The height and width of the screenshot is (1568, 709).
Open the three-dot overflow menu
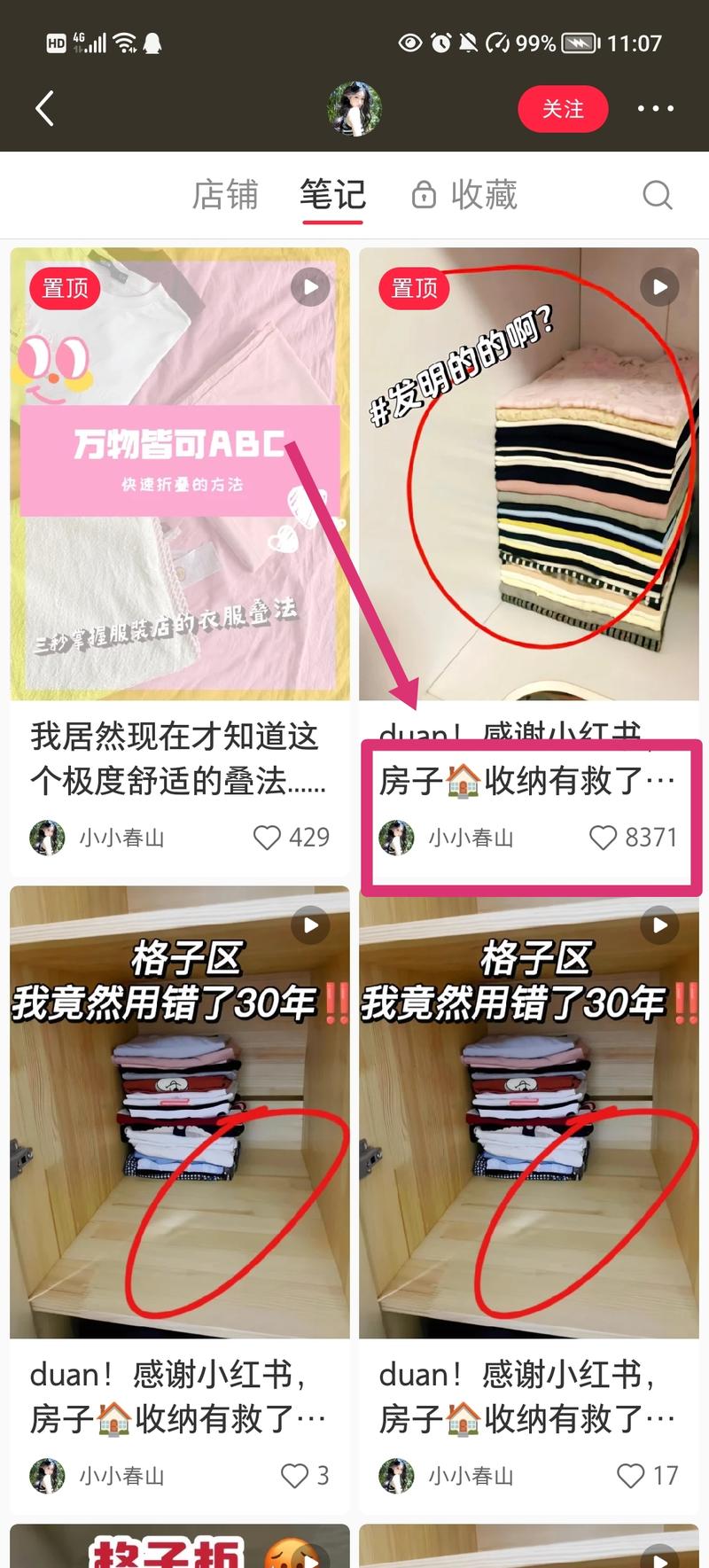pyautogui.click(x=656, y=109)
